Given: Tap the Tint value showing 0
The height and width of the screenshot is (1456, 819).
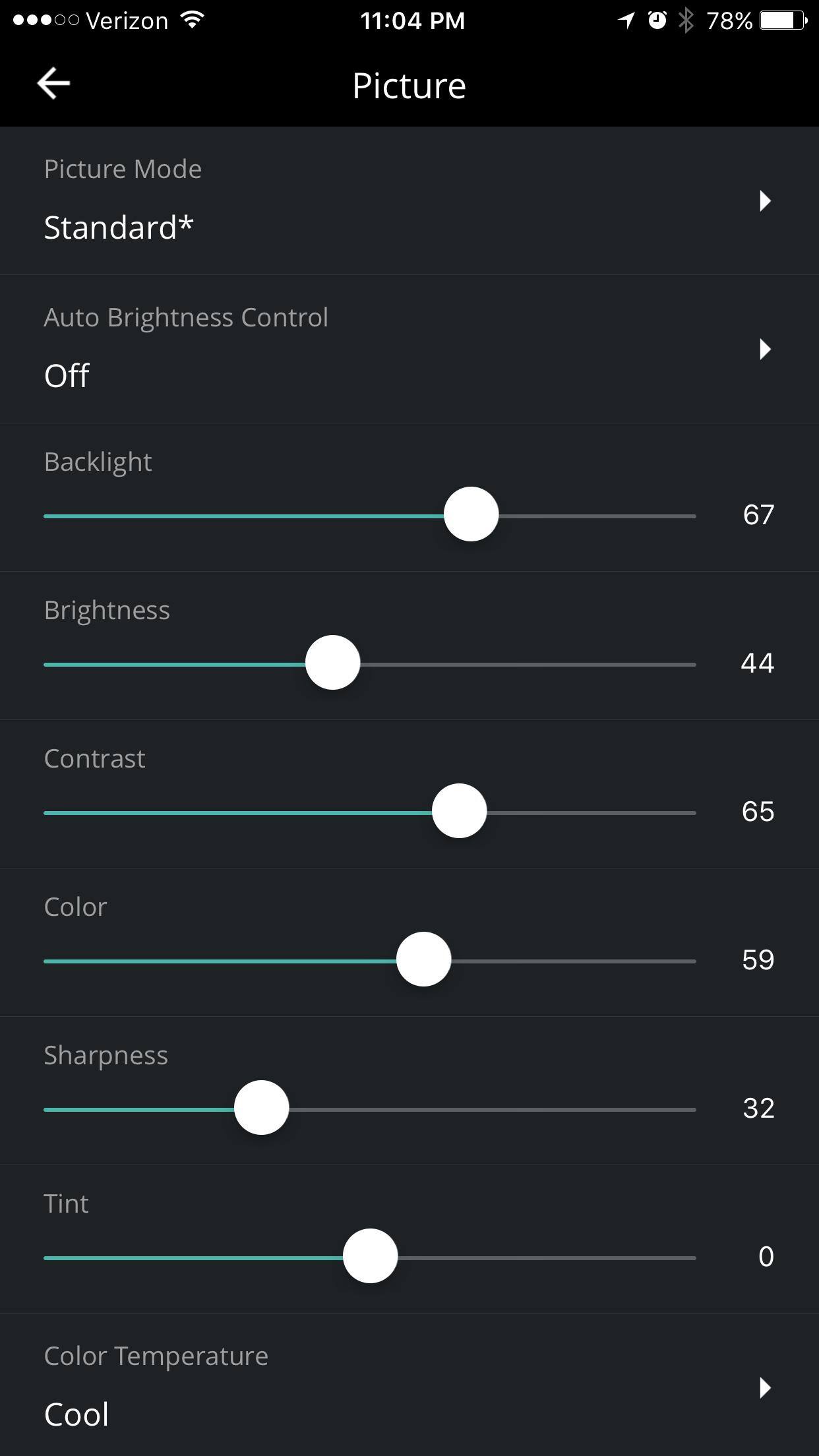Looking at the screenshot, I should [x=766, y=1256].
